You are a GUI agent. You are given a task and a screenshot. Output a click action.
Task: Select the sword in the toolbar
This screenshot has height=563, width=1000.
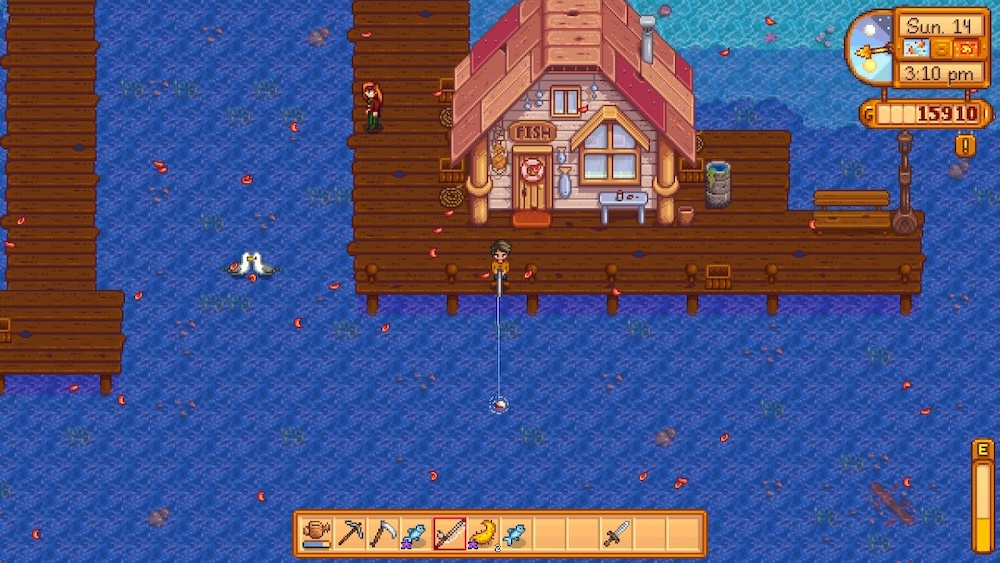click(616, 533)
